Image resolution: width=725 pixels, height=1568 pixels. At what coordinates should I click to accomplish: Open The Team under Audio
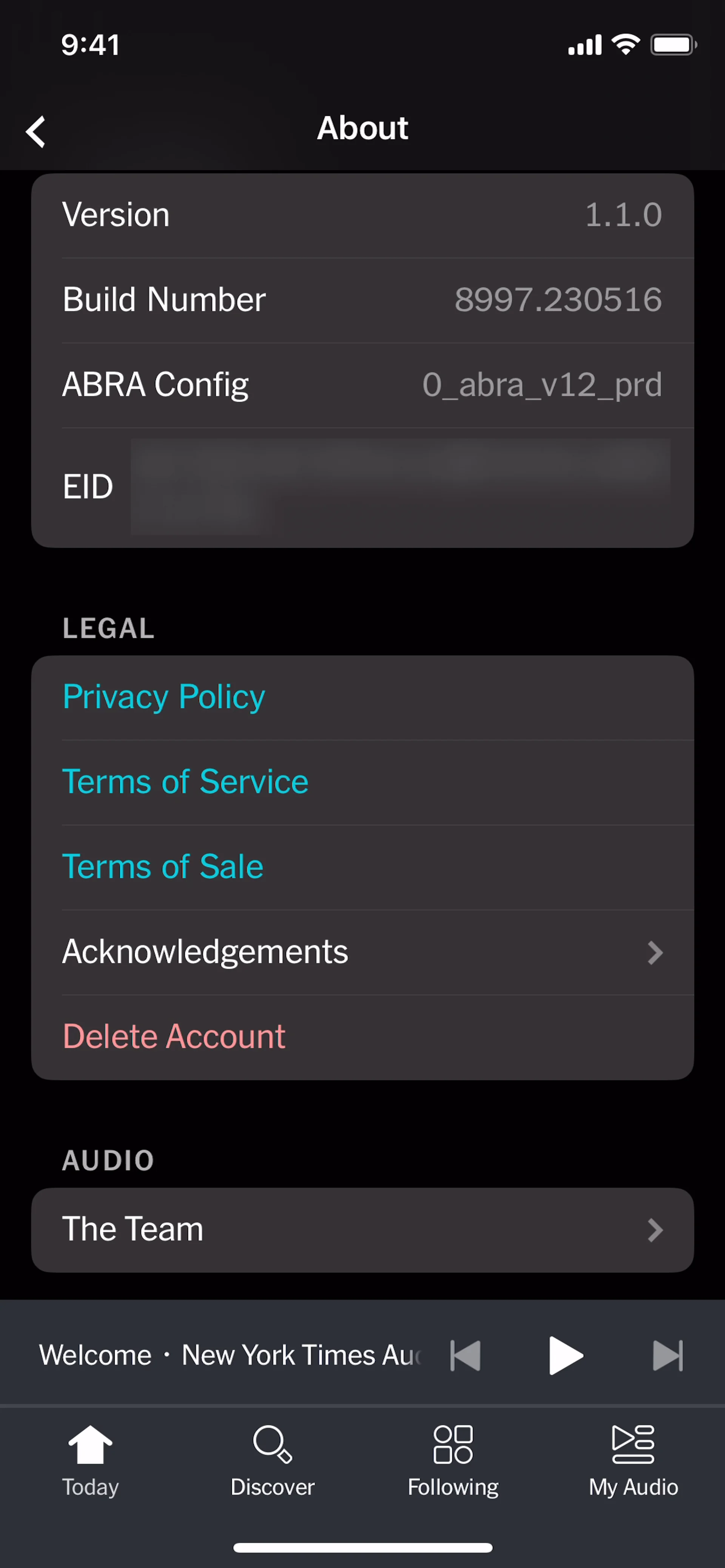pos(362,1229)
